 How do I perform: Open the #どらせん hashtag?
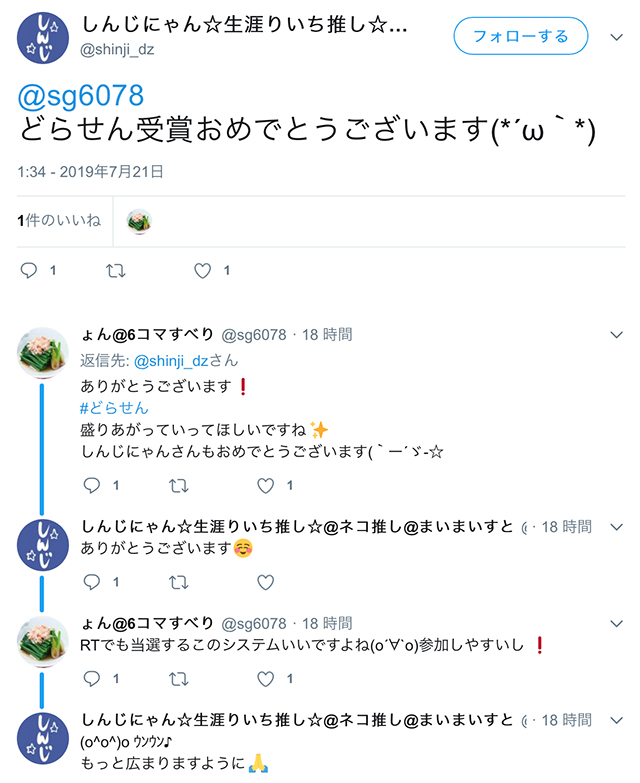[x=114, y=407]
